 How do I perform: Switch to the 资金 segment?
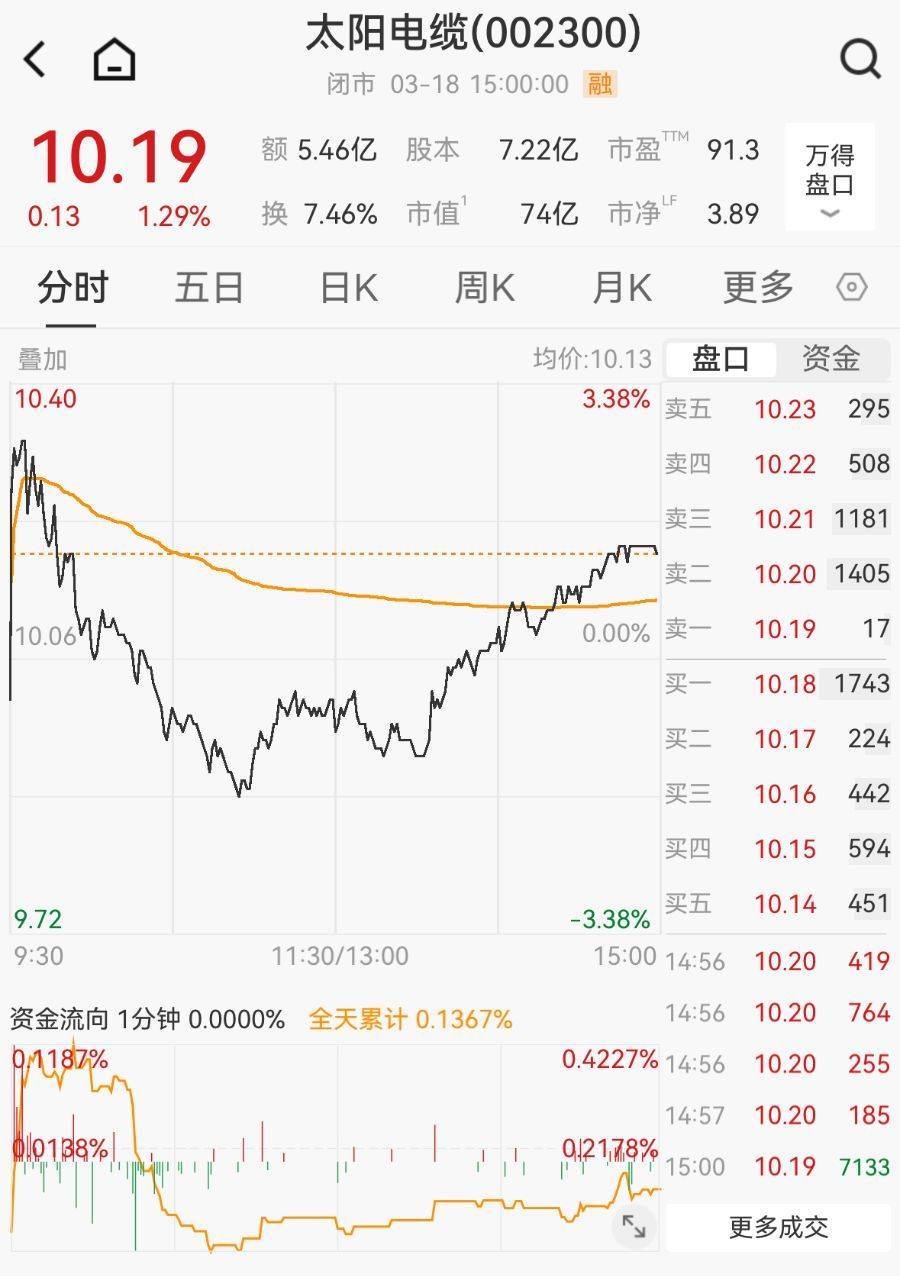pos(831,359)
